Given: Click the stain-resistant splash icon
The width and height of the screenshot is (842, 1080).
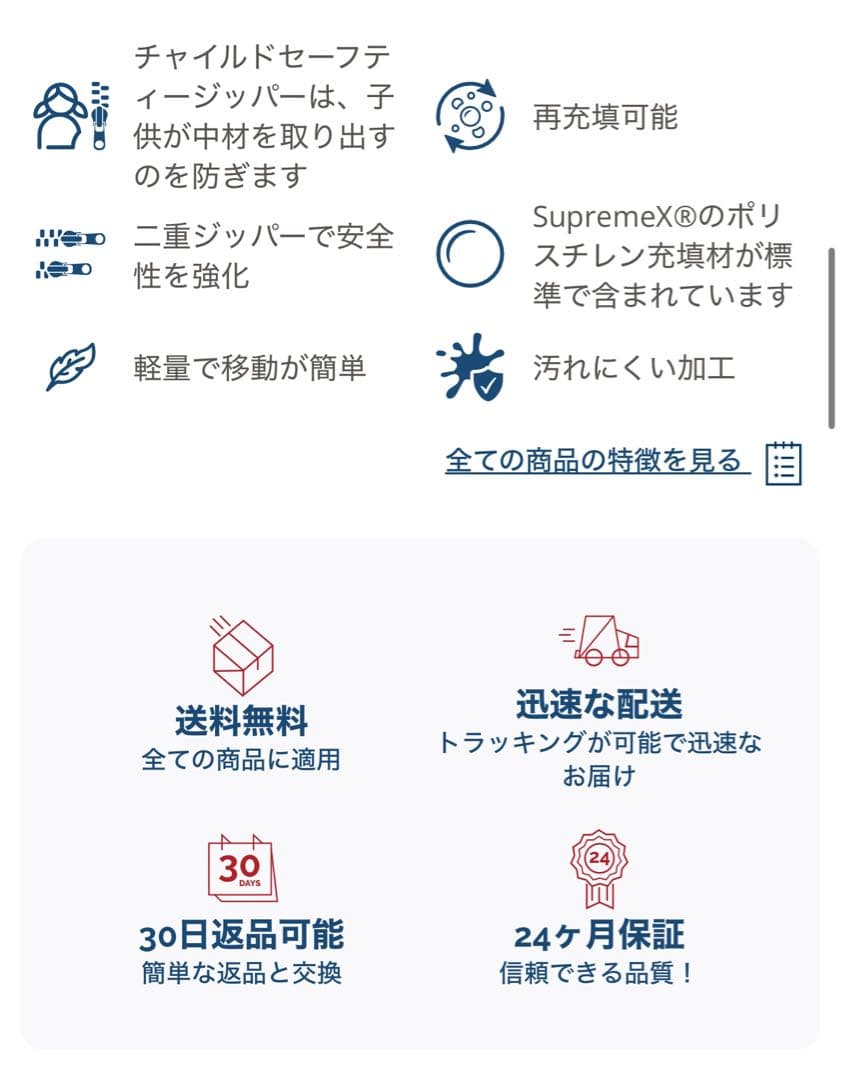Looking at the screenshot, I should [468, 367].
